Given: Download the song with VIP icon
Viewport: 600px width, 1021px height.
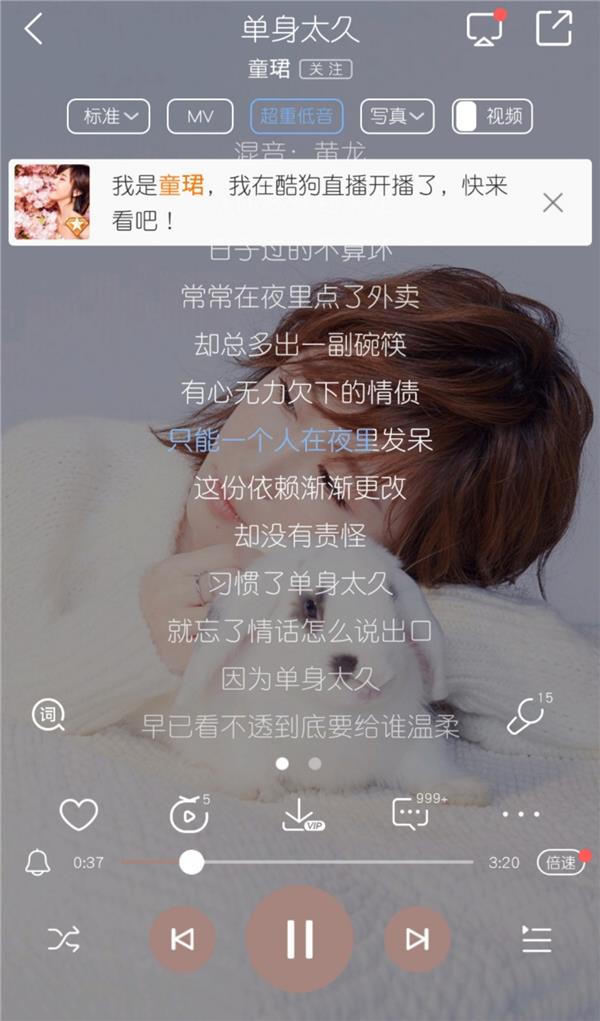Looking at the screenshot, I should 300,815.
